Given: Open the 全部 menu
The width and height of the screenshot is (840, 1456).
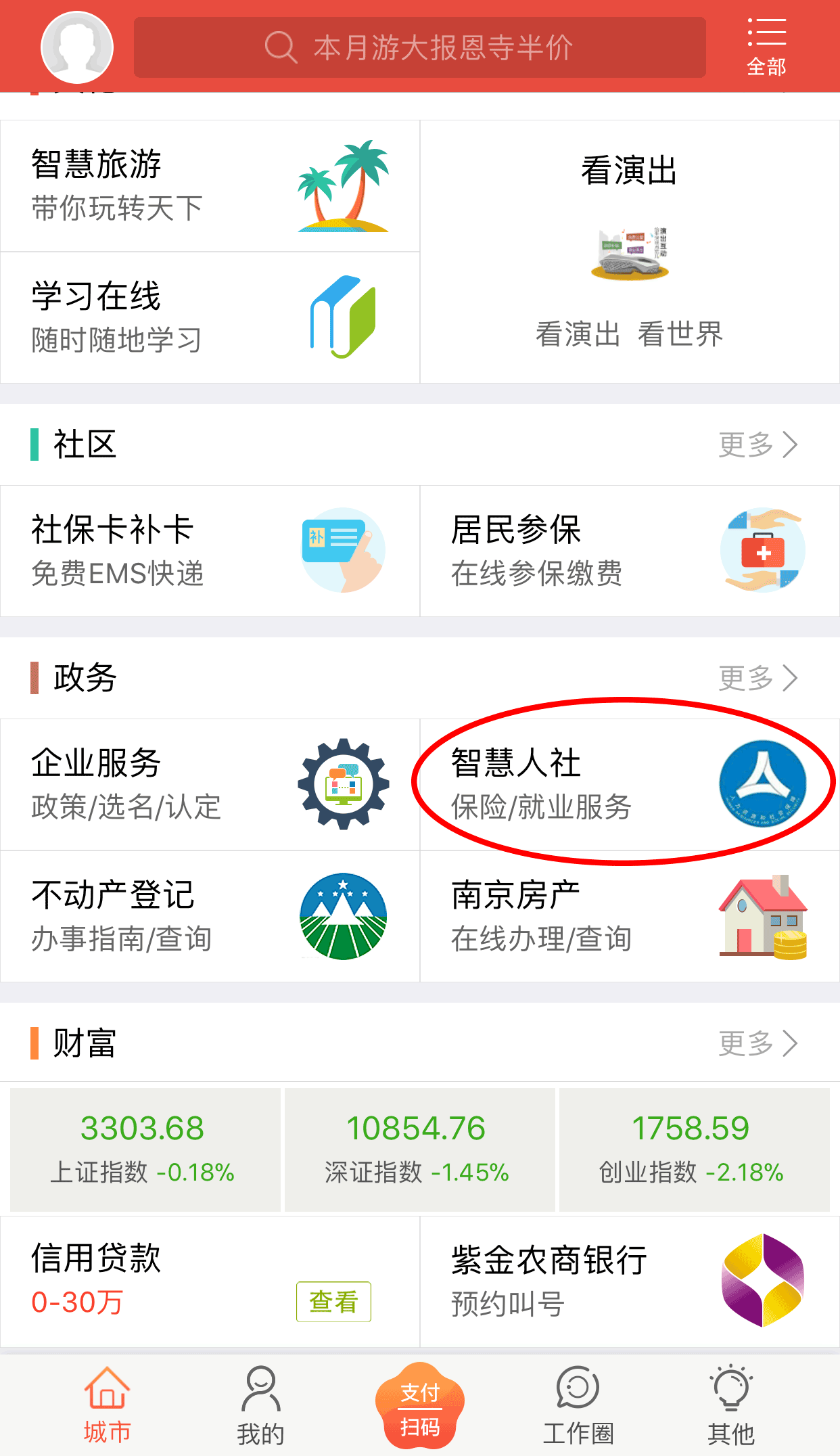Looking at the screenshot, I should coord(766,47).
